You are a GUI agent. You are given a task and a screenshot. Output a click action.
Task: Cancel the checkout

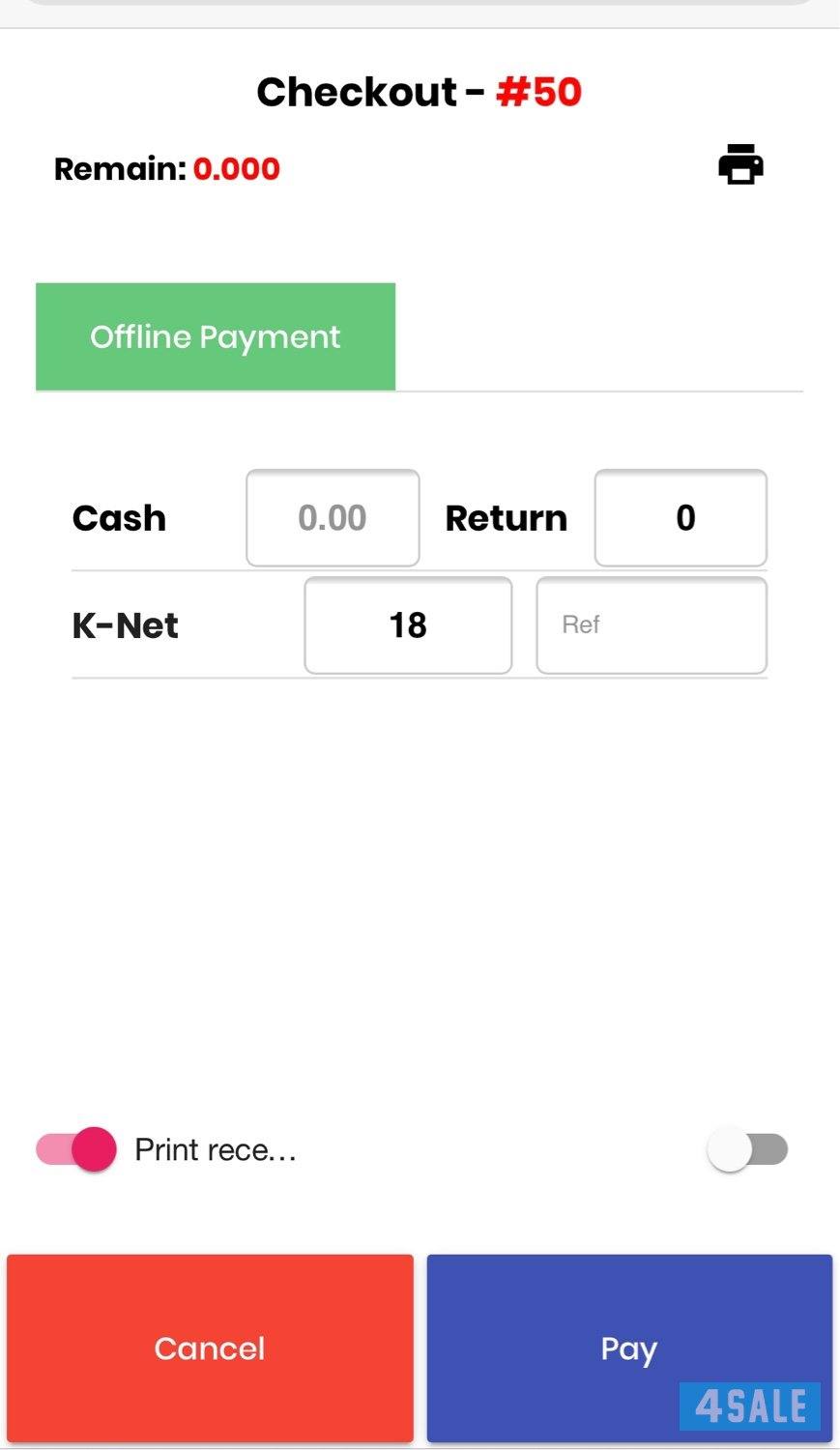point(210,1348)
